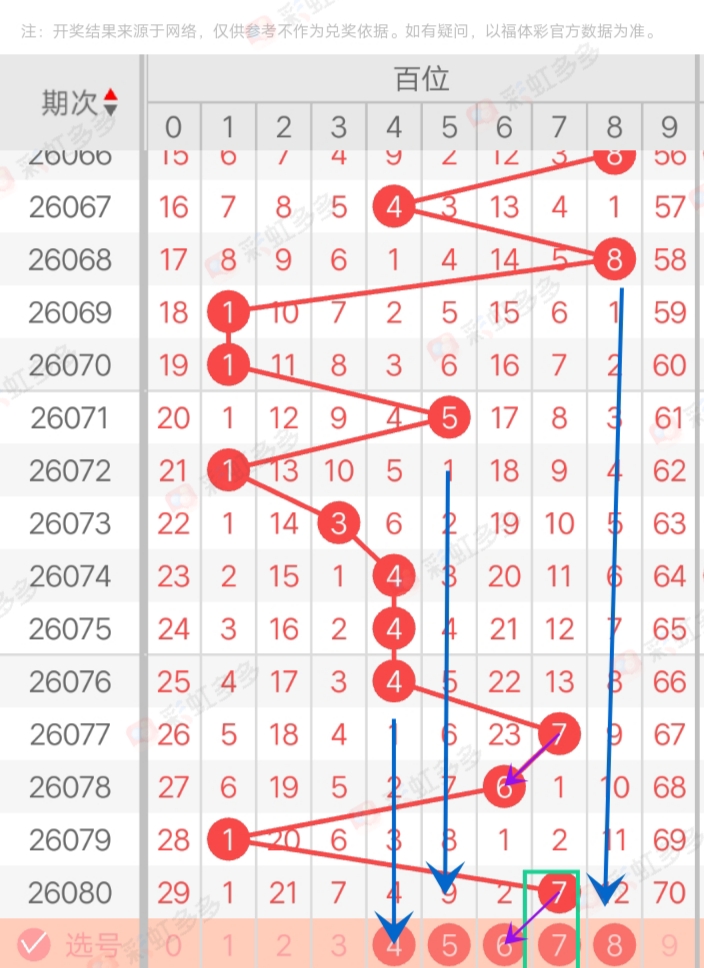Deselect number 7 in 选号 row
Image resolution: width=704 pixels, height=968 pixels.
(559, 944)
